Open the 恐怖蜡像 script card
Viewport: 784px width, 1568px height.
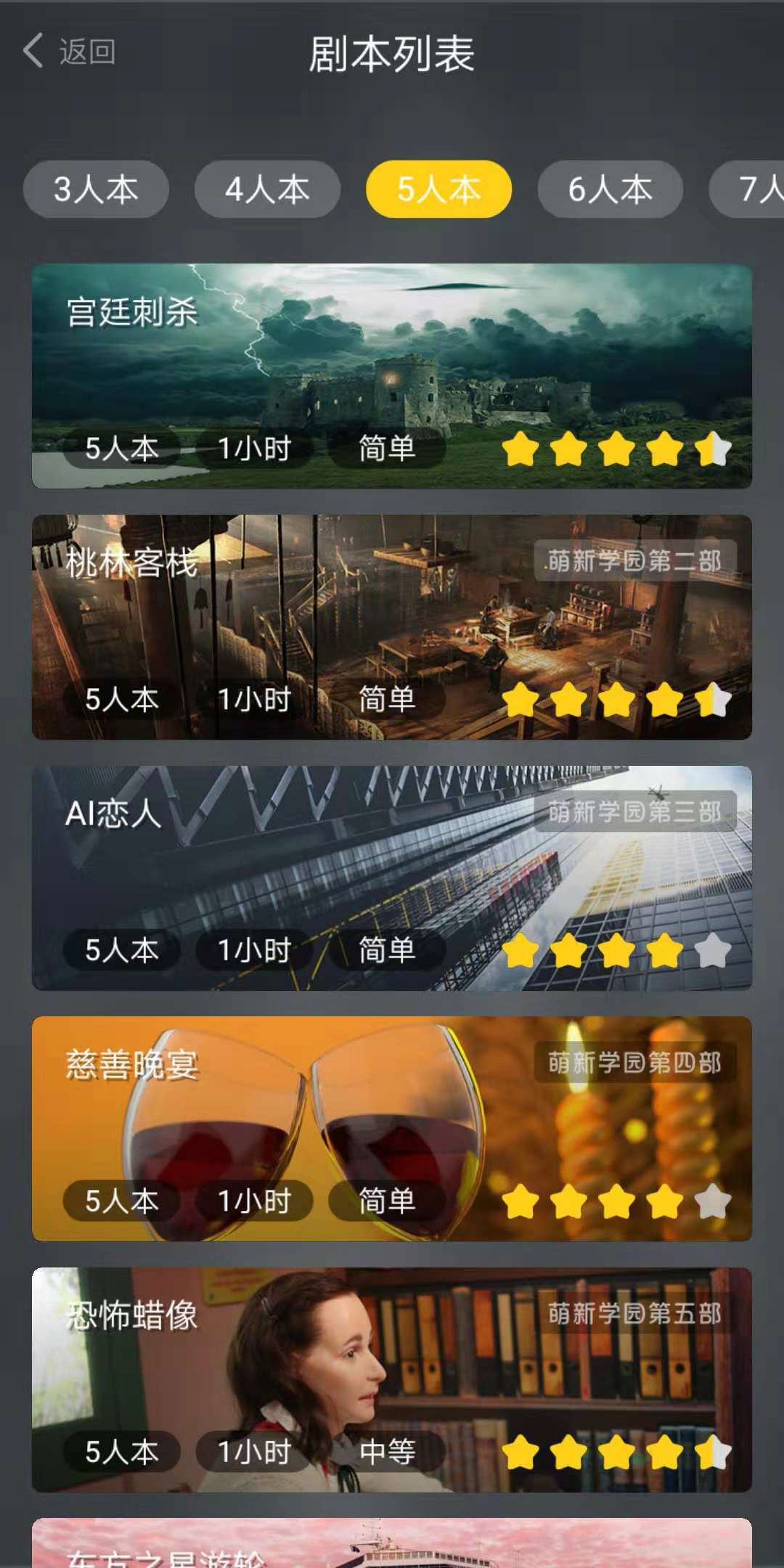(x=392, y=1379)
